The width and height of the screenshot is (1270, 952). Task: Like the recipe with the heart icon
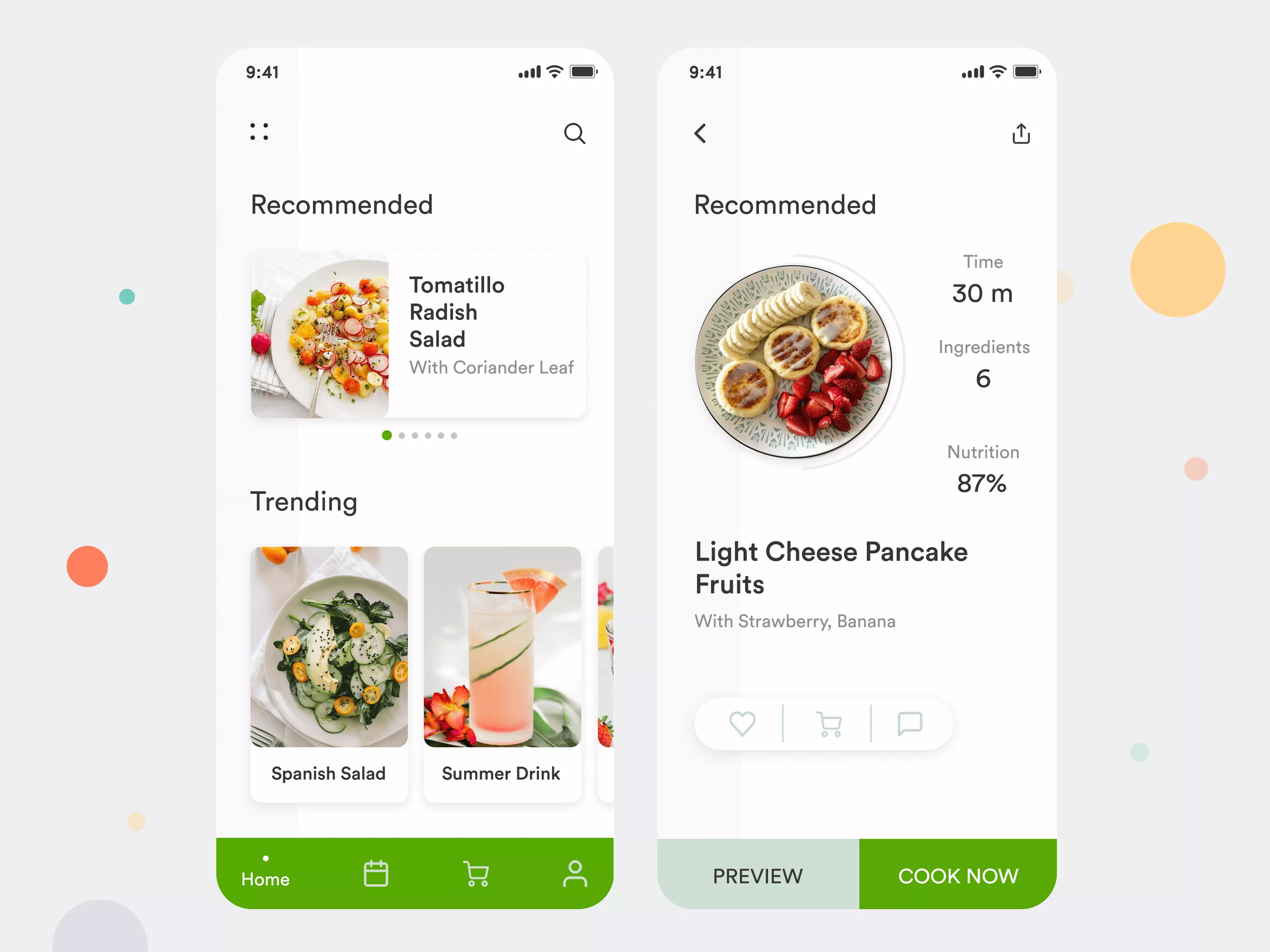tap(742, 724)
